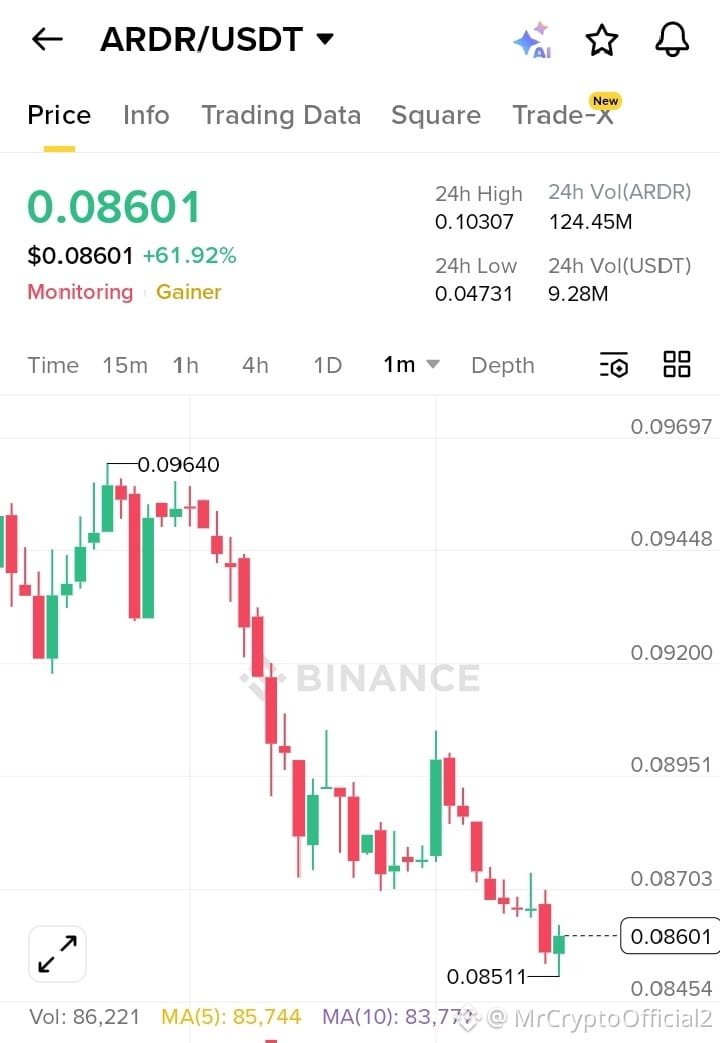Change chart interval to 4h
Image resolution: width=720 pixels, height=1043 pixels.
[255, 366]
